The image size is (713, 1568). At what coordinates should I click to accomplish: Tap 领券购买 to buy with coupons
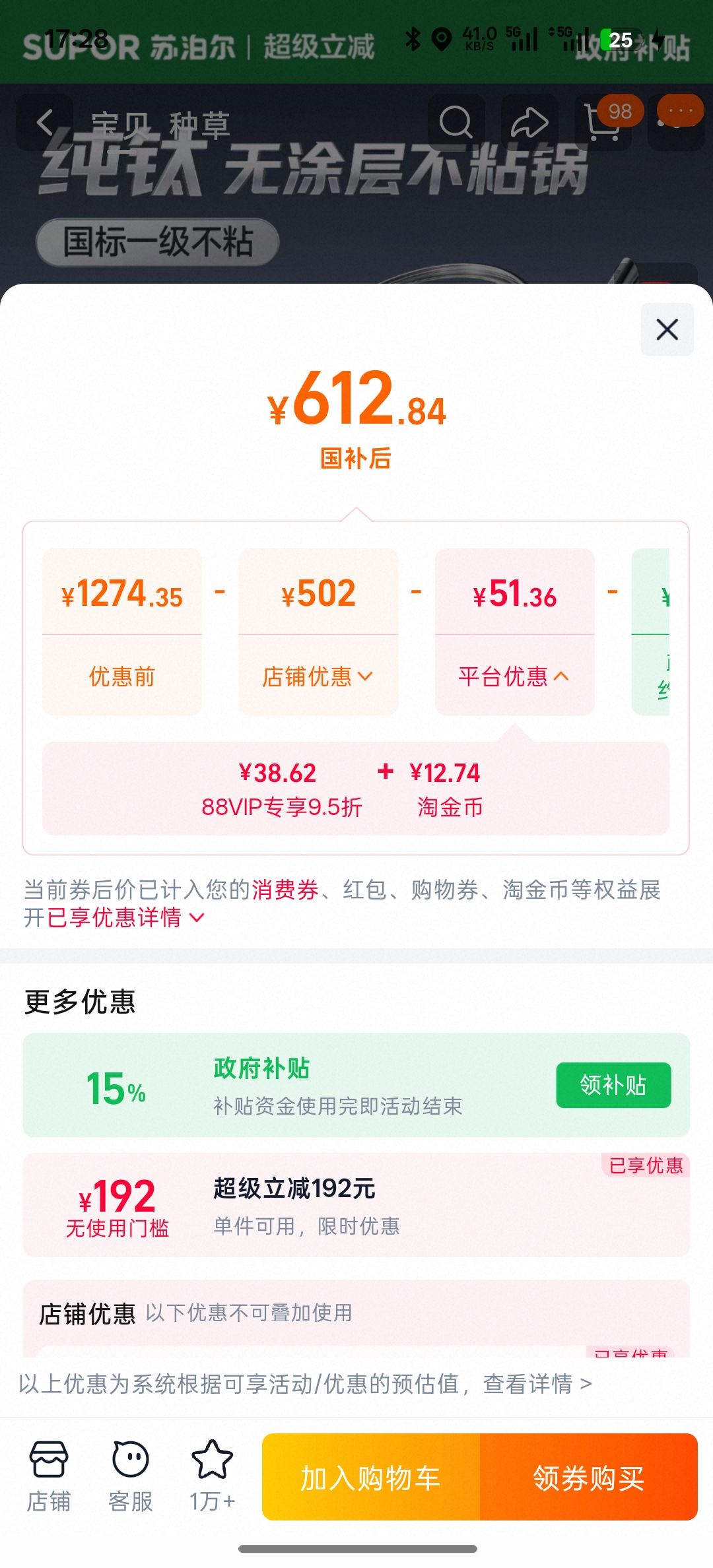589,1477
